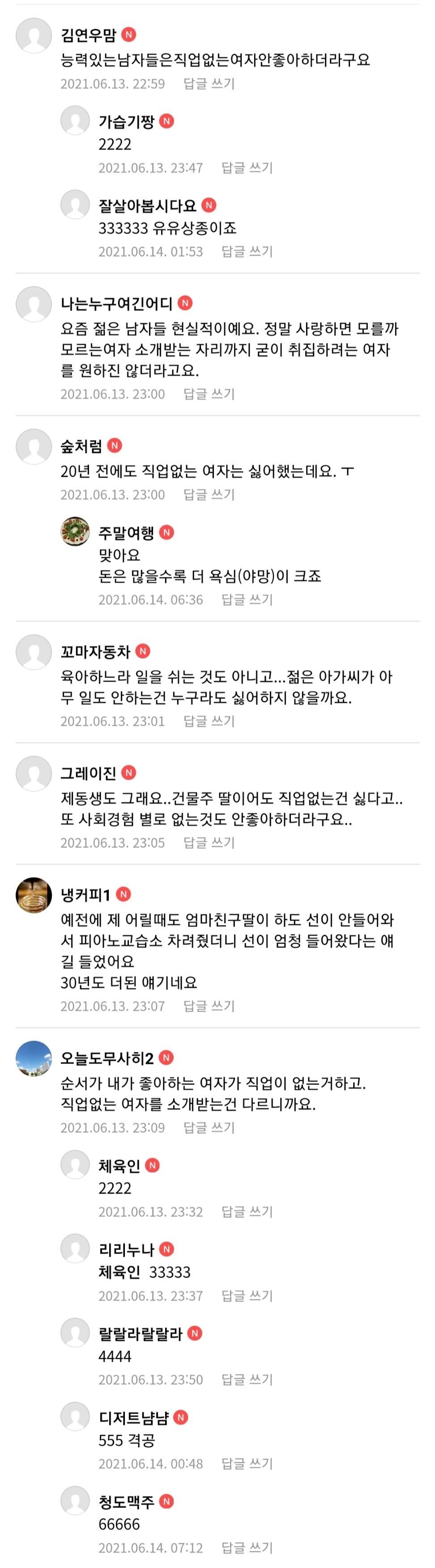
Task: Reply to 오늘도무사히2's comment
Action: tap(209, 1127)
